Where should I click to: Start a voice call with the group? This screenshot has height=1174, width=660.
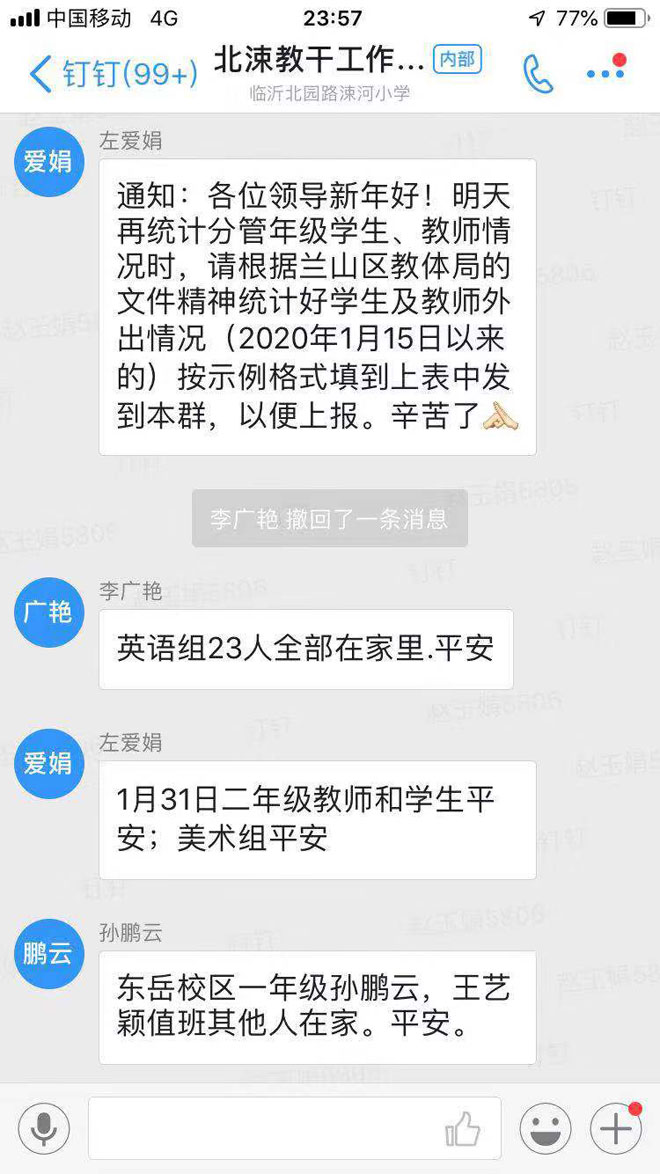click(537, 74)
